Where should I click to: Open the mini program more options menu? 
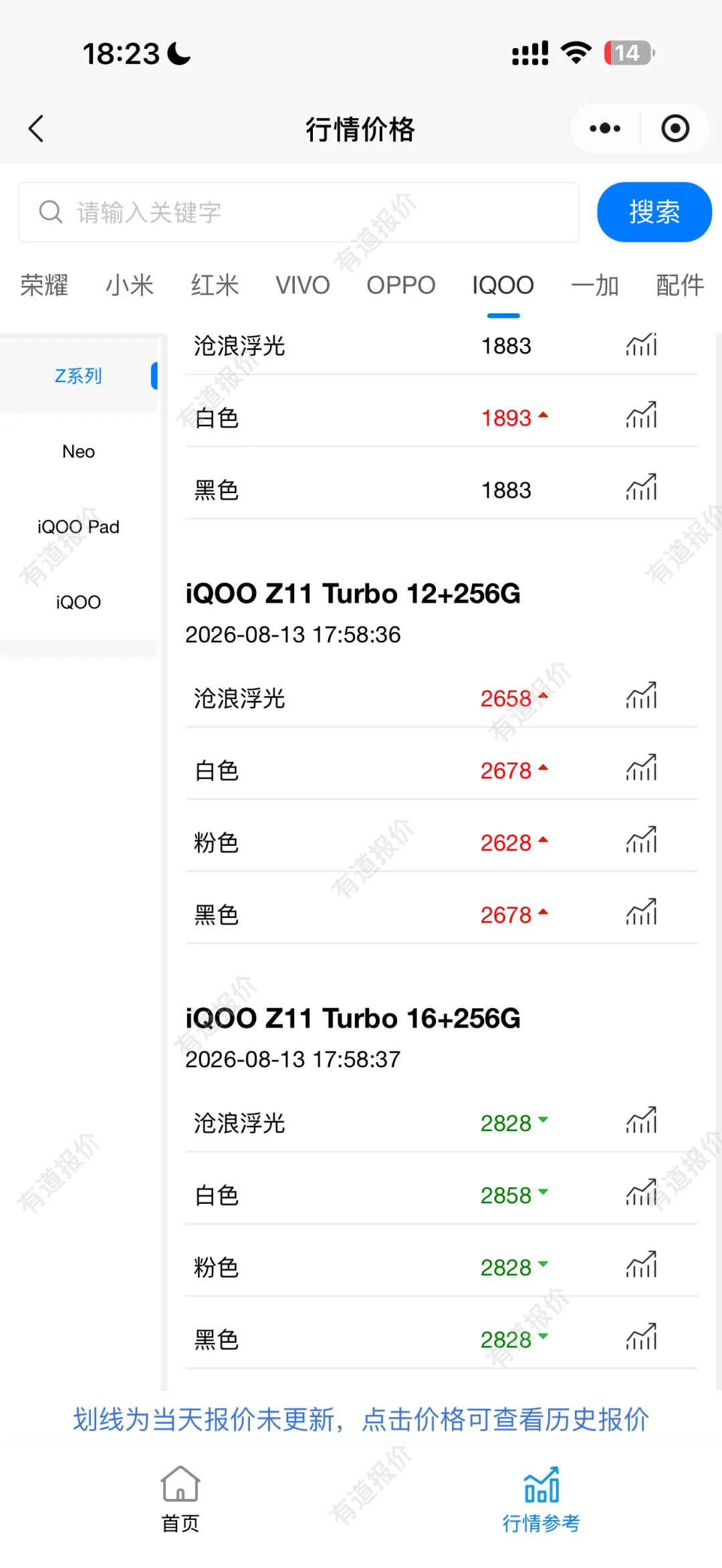[605, 128]
